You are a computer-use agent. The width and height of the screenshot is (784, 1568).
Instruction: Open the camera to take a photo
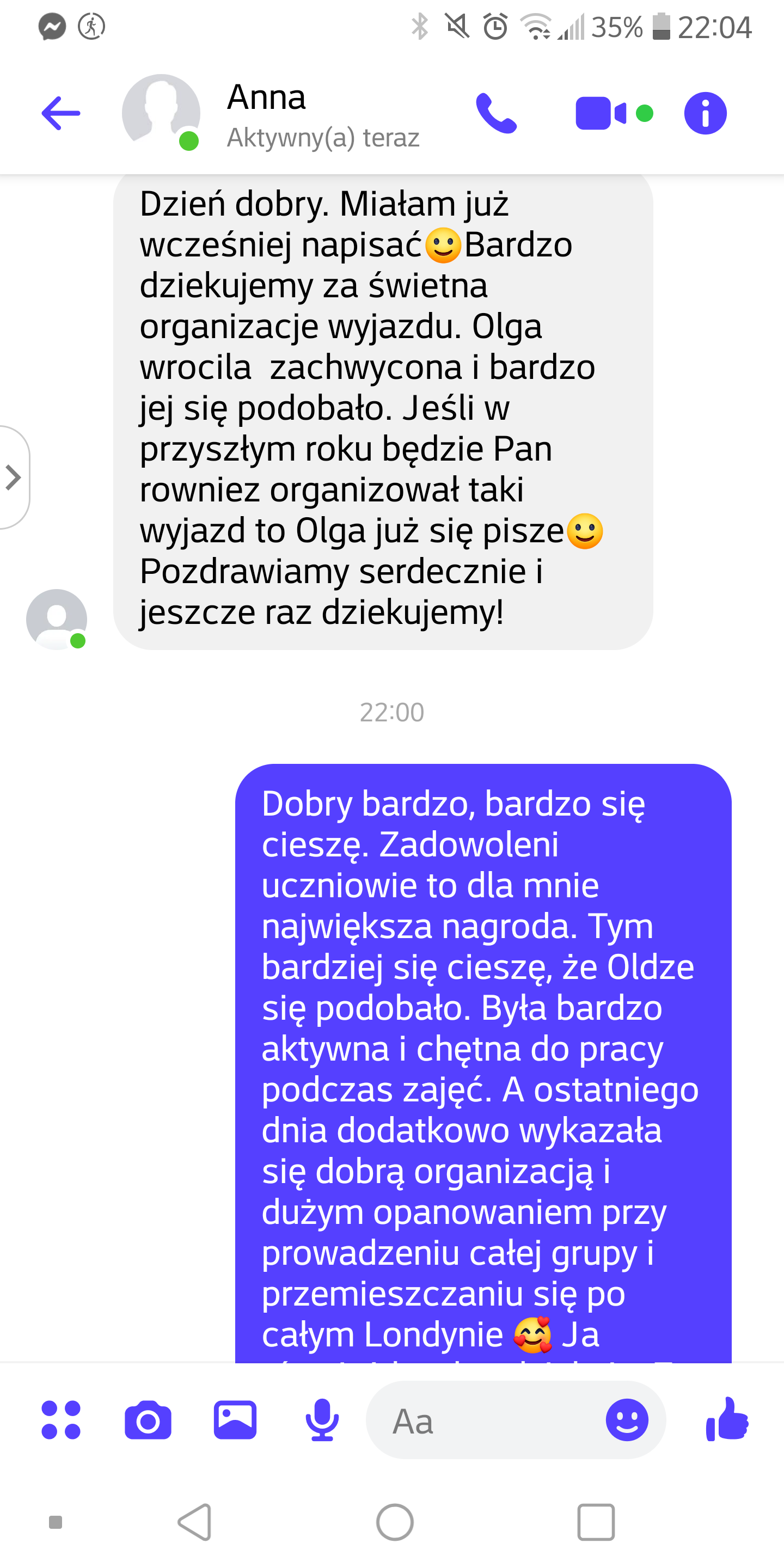[148, 1419]
